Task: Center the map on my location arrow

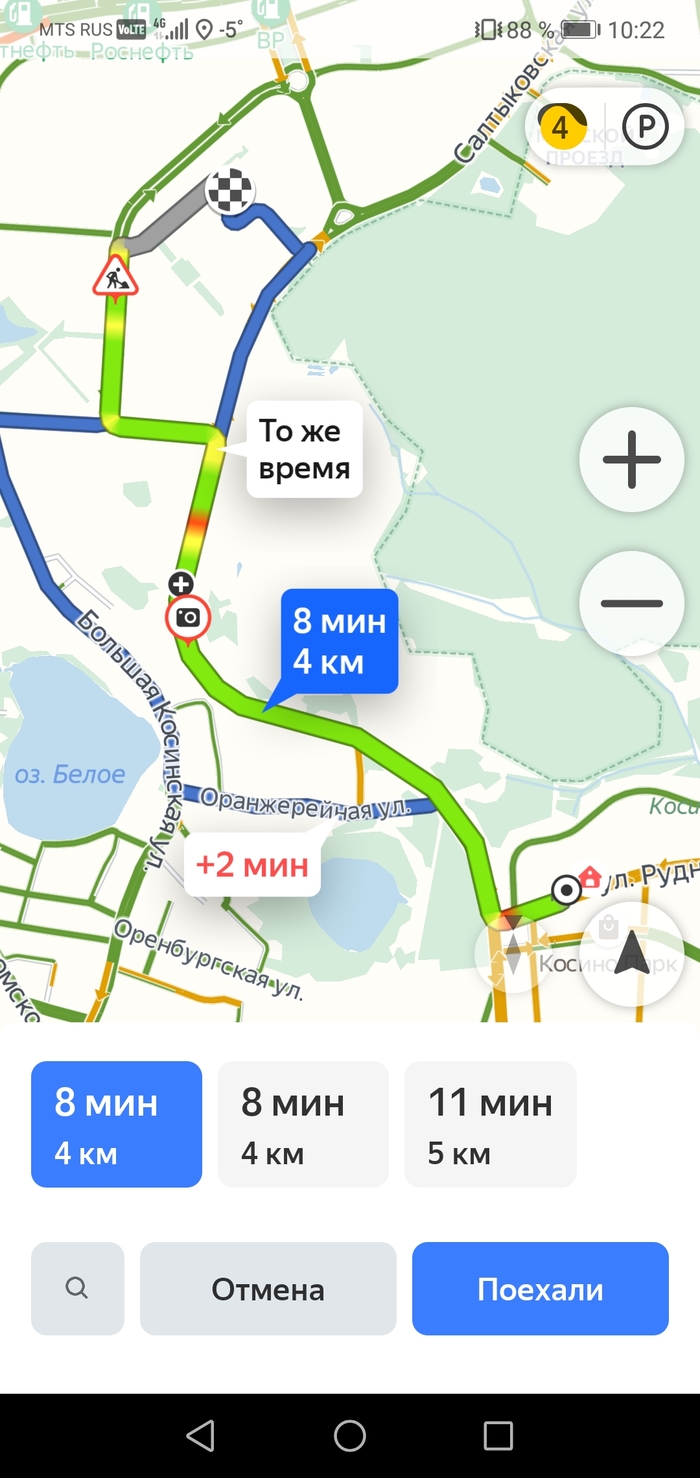Action: pos(632,955)
